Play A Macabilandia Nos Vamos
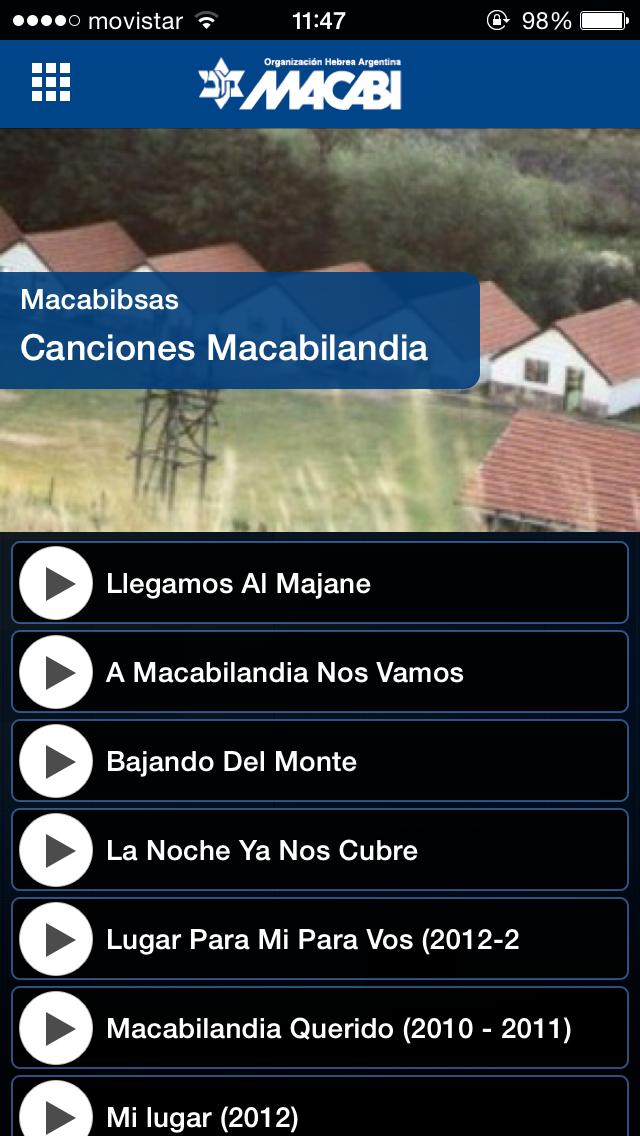The height and width of the screenshot is (1136, 640). (57, 672)
